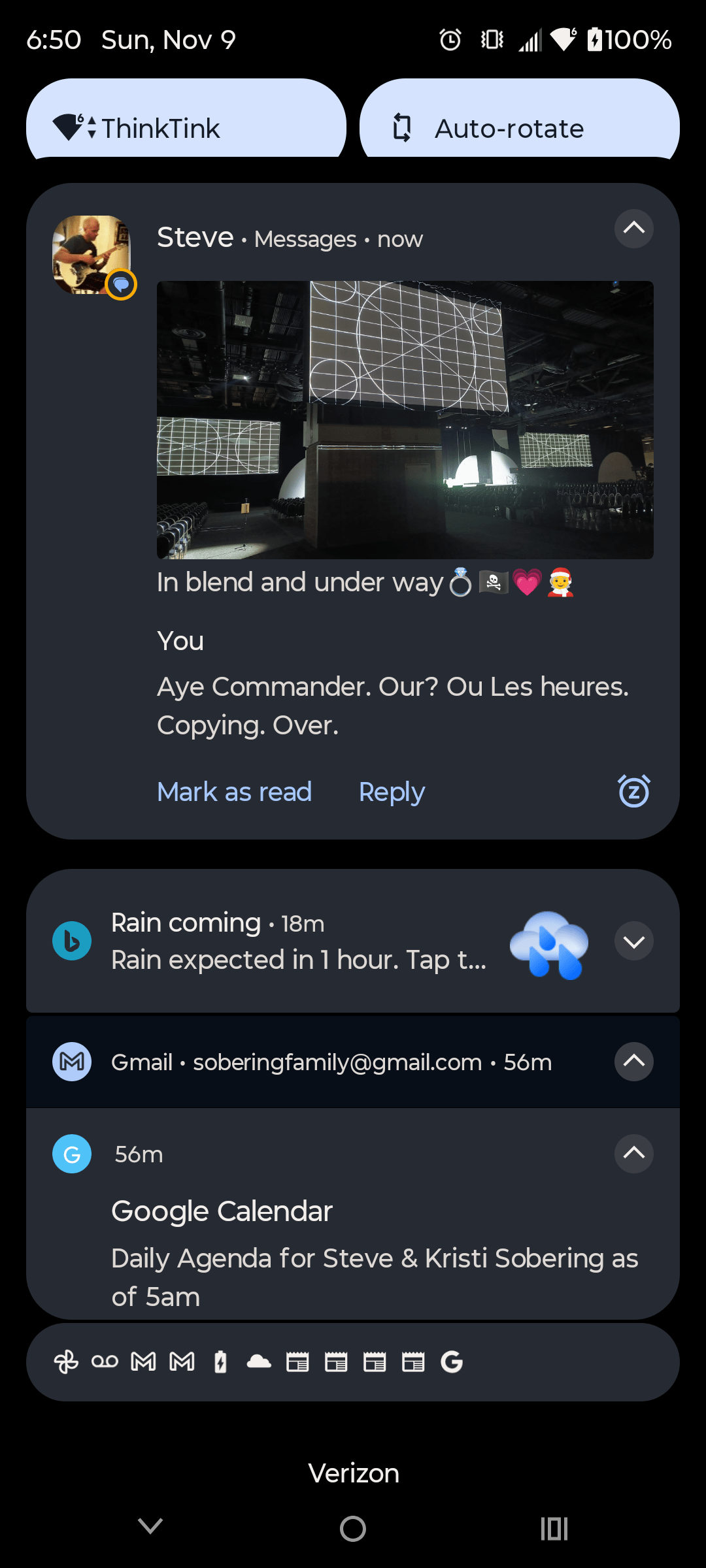Open the silent notification icons row

(x=353, y=1362)
